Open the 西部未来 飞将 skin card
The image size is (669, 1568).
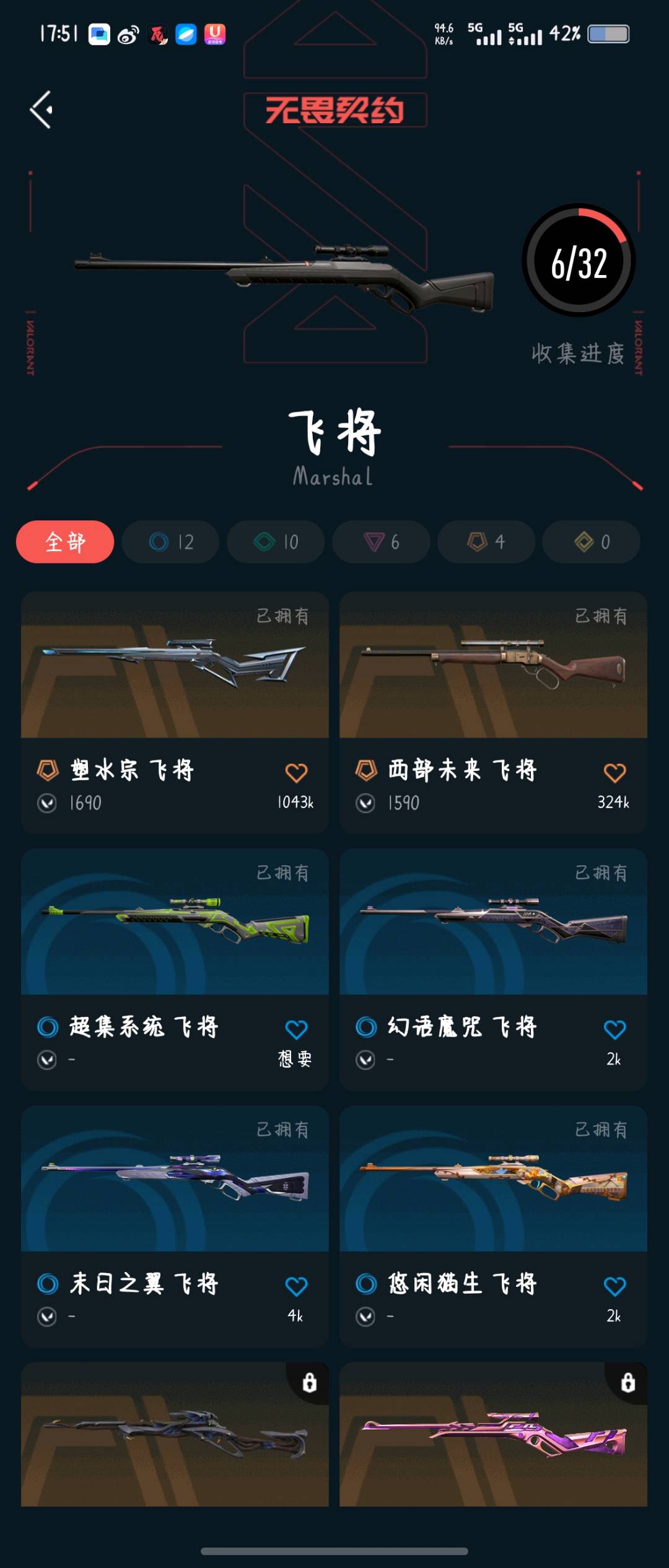point(493,666)
